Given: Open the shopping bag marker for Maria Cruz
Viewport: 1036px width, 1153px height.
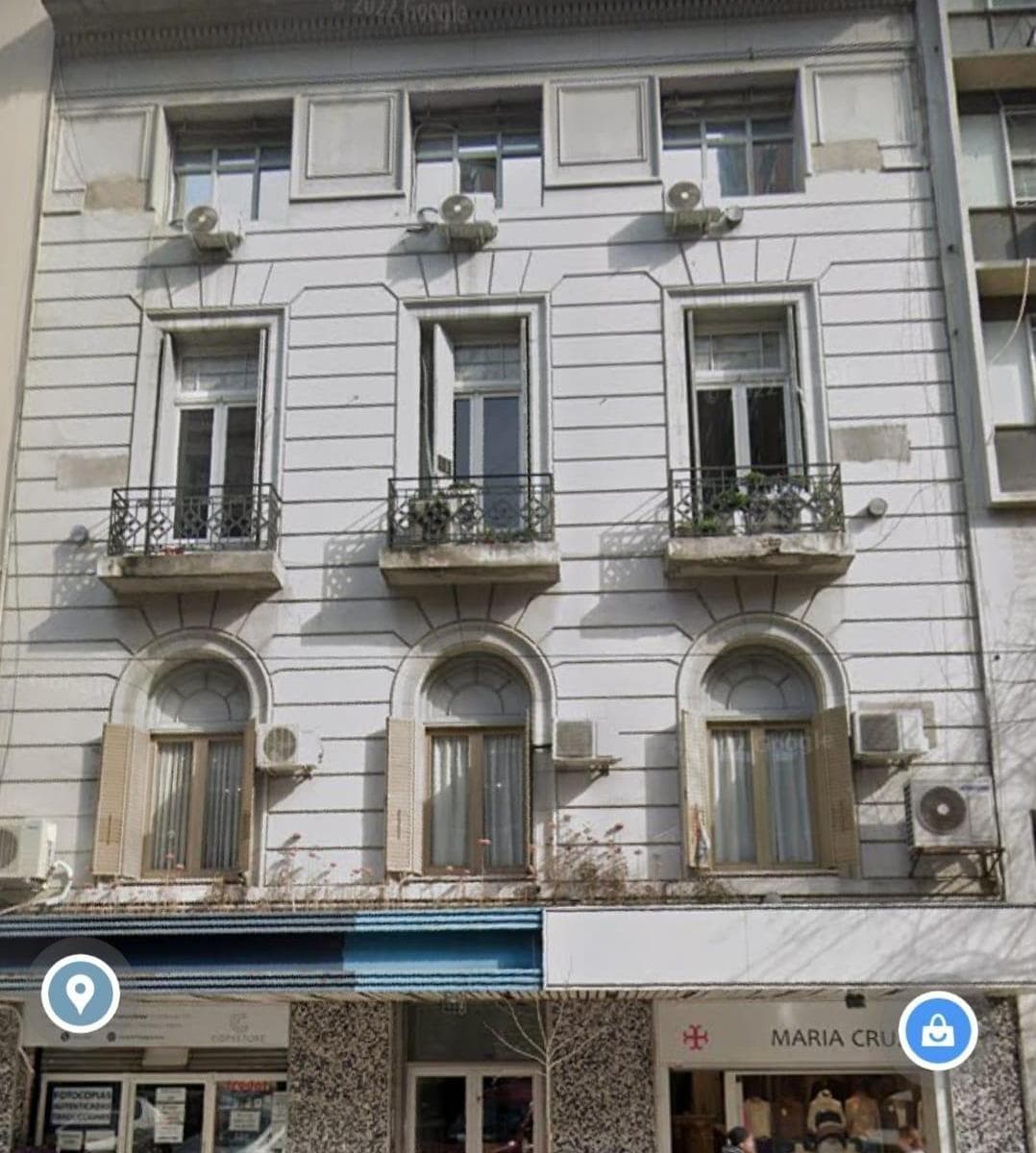Looking at the screenshot, I should point(937,1031).
